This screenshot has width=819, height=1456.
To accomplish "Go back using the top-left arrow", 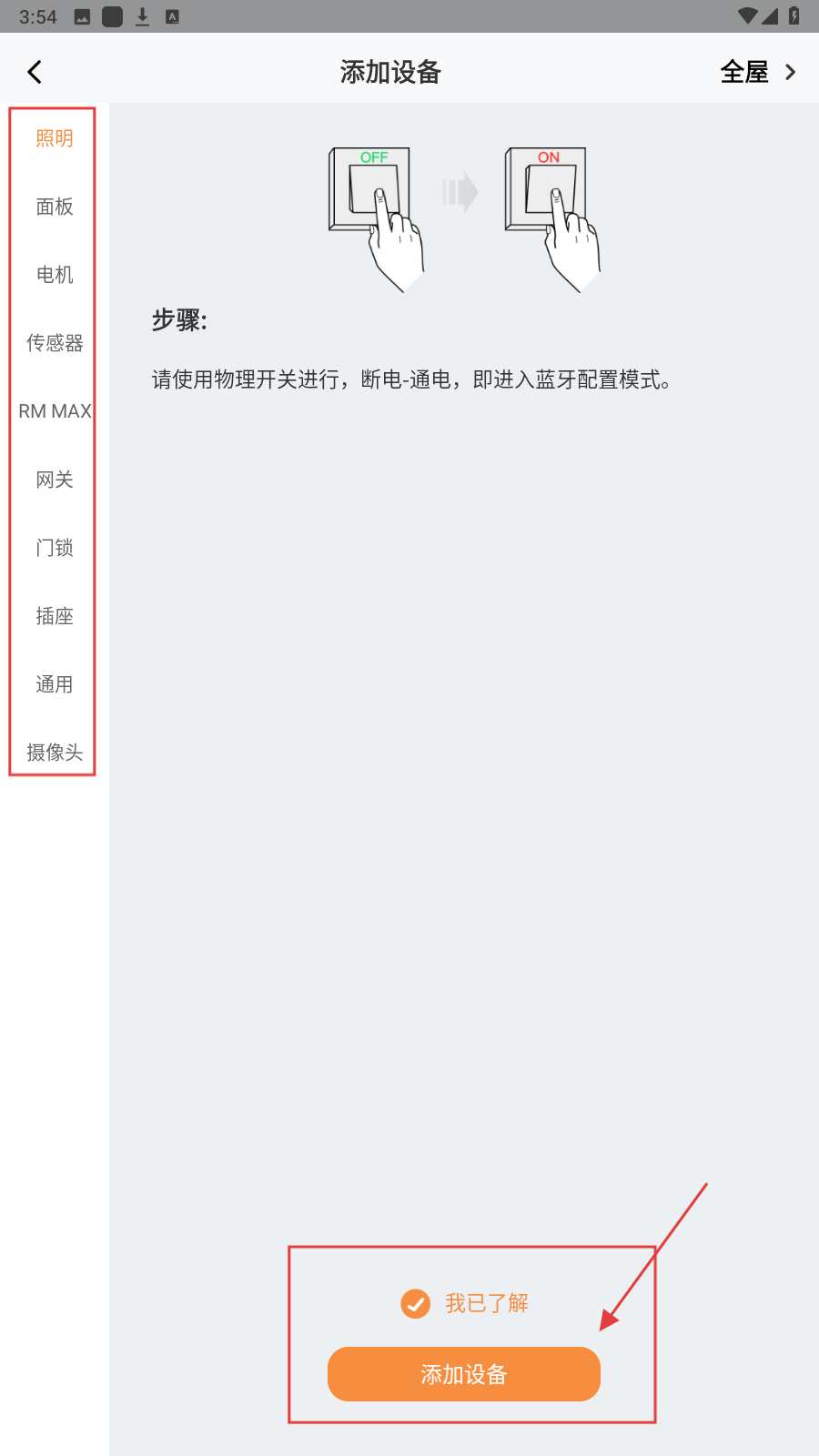I will pos(35,72).
